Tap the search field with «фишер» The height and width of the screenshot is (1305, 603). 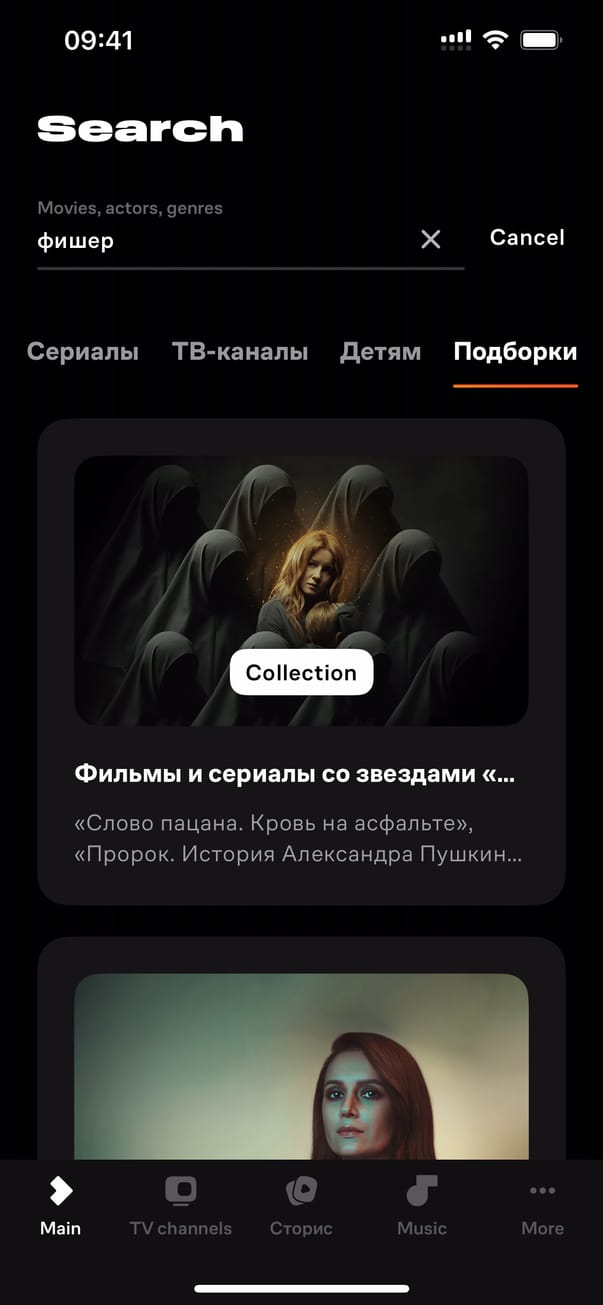pyautogui.click(x=220, y=241)
